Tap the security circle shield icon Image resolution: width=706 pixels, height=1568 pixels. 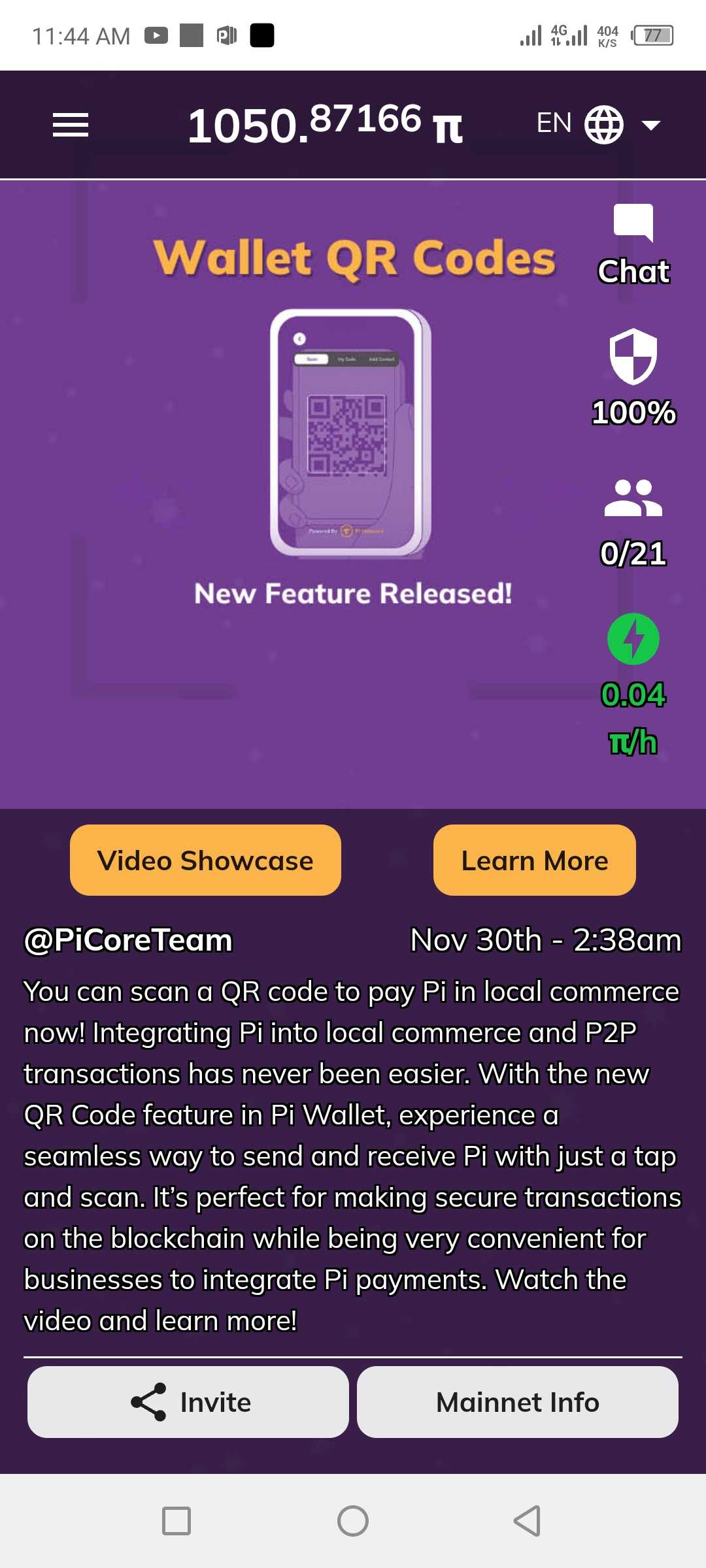coord(633,357)
